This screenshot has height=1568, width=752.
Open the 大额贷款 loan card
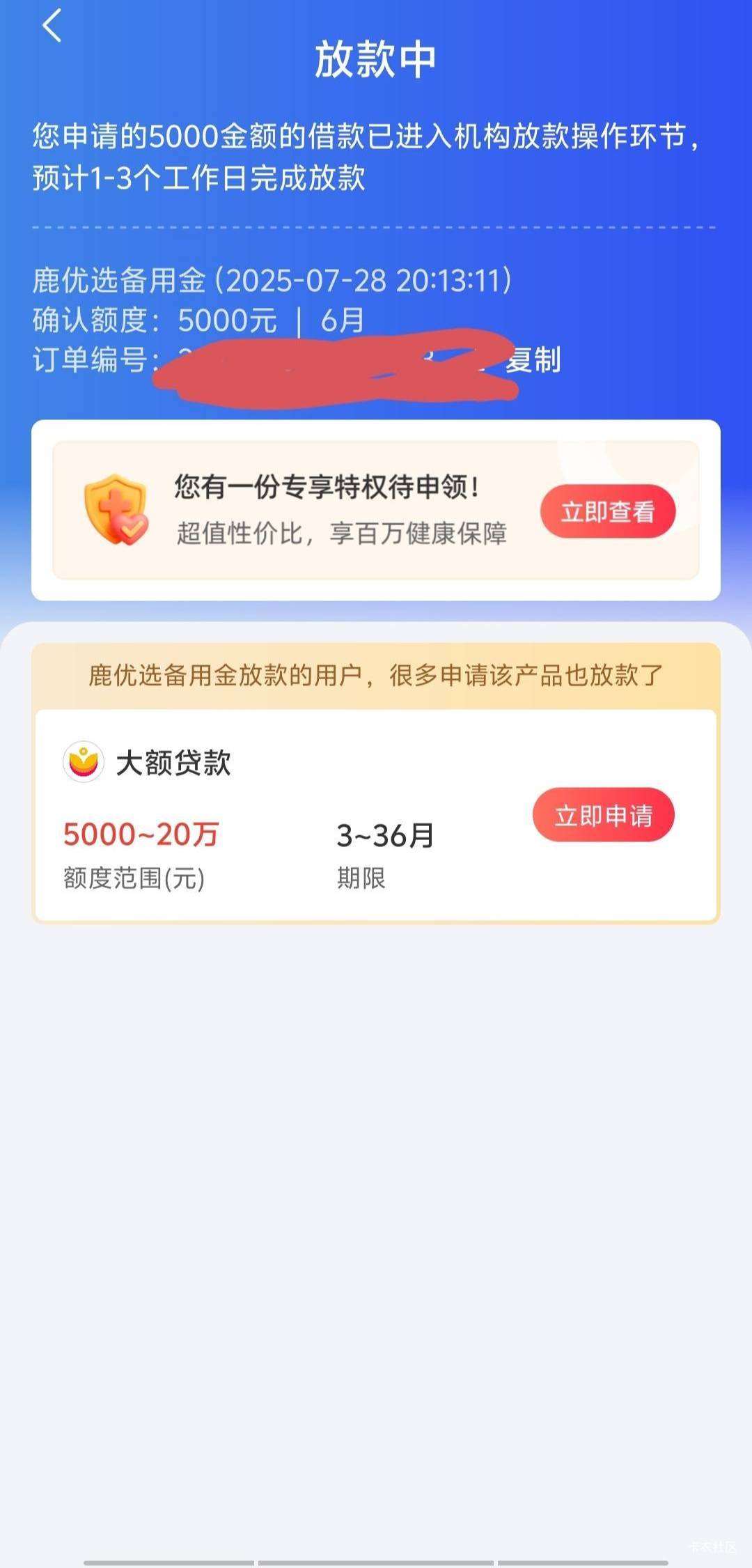376,816
